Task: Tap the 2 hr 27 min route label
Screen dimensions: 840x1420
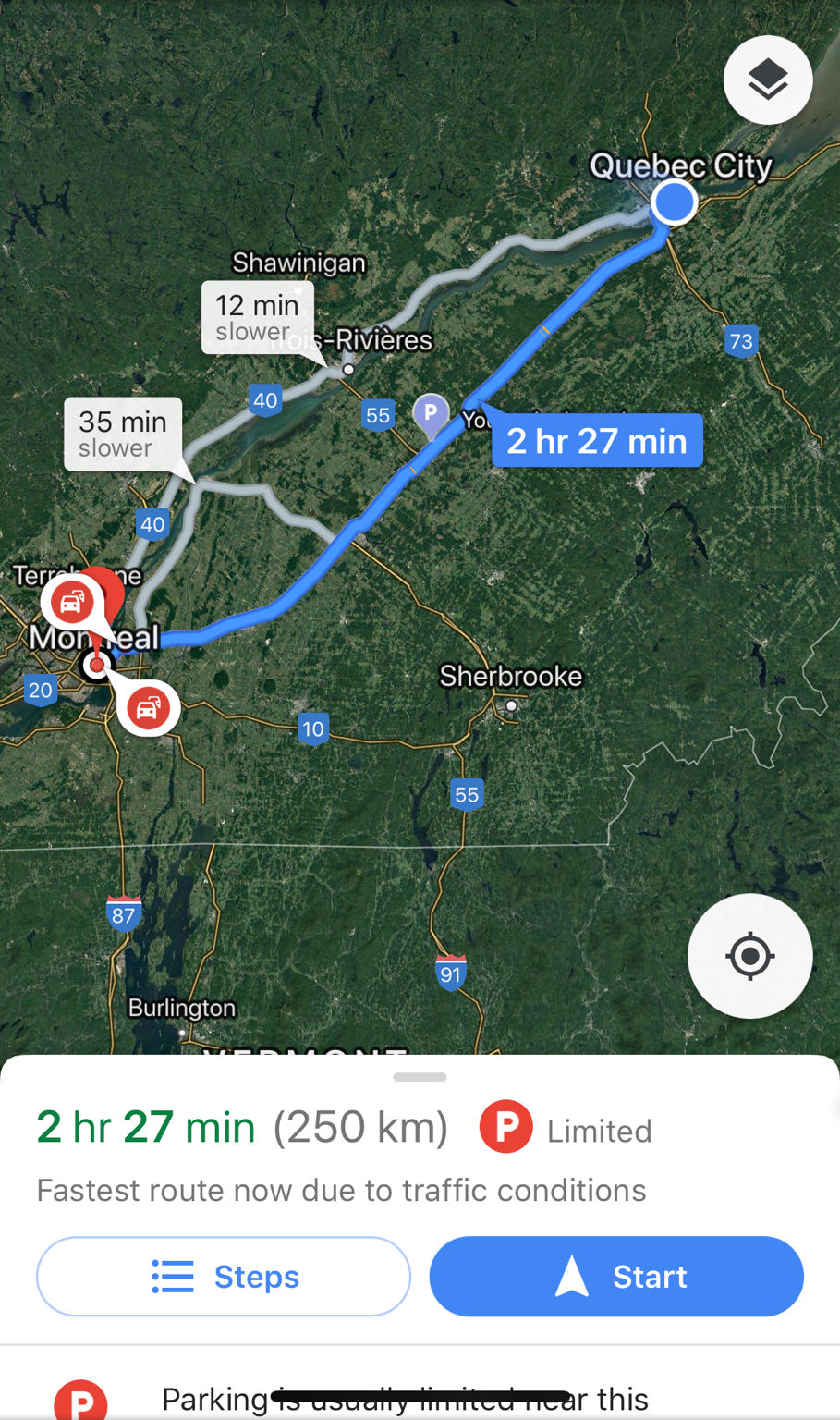Action: [596, 441]
